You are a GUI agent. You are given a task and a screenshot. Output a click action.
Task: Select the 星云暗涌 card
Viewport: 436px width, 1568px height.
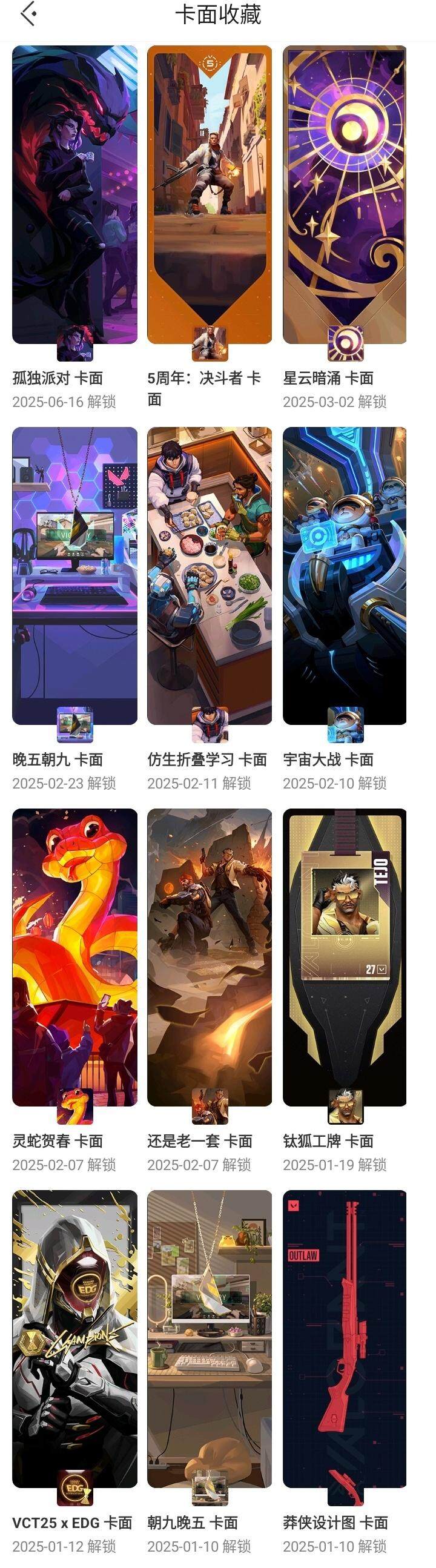pyautogui.click(x=345, y=195)
